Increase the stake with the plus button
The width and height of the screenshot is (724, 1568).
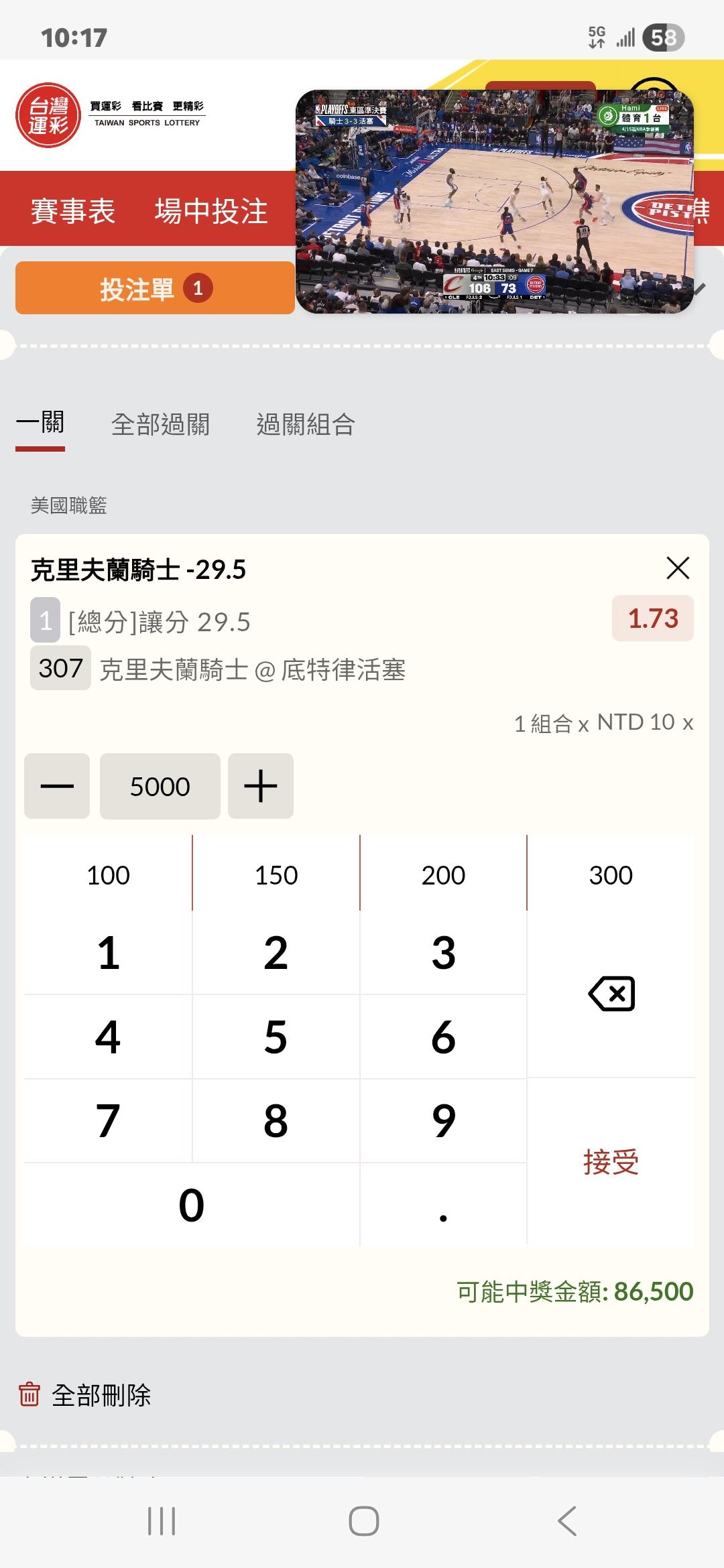(x=261, y=786)
